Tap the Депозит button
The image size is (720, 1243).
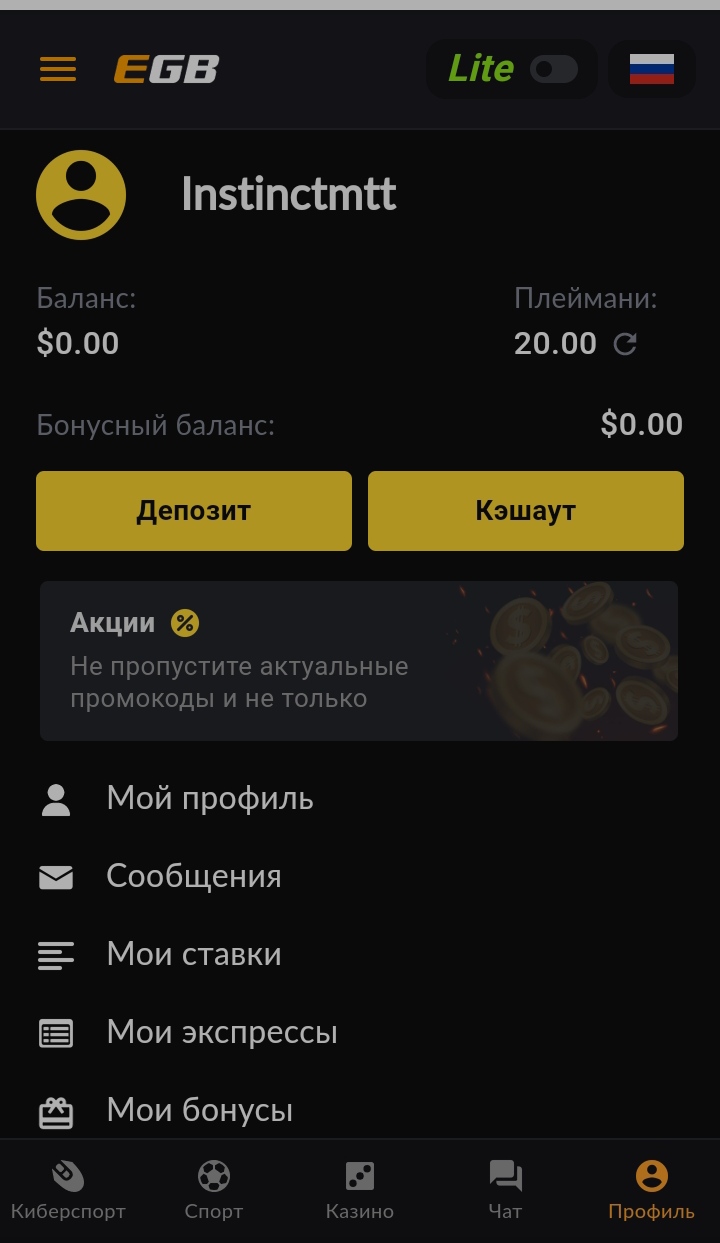coord(194,511)
